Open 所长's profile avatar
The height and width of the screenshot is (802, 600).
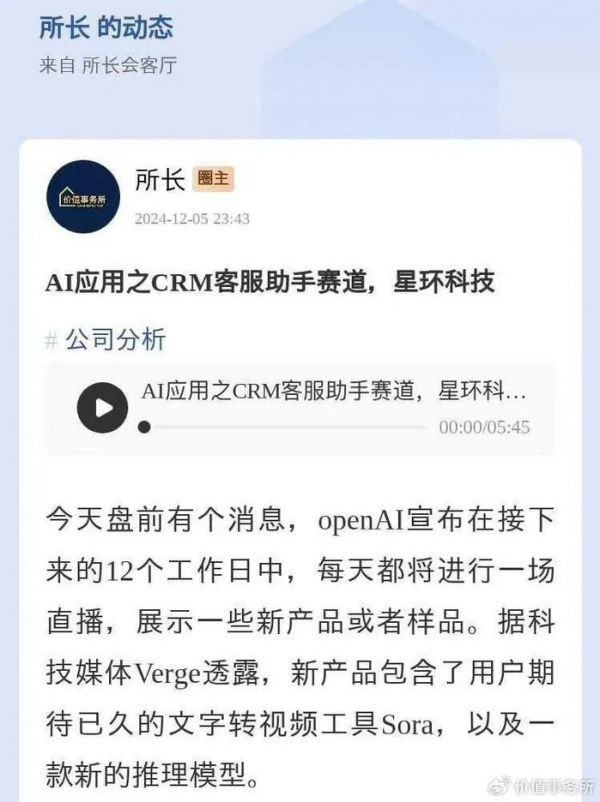pos(83,196)
